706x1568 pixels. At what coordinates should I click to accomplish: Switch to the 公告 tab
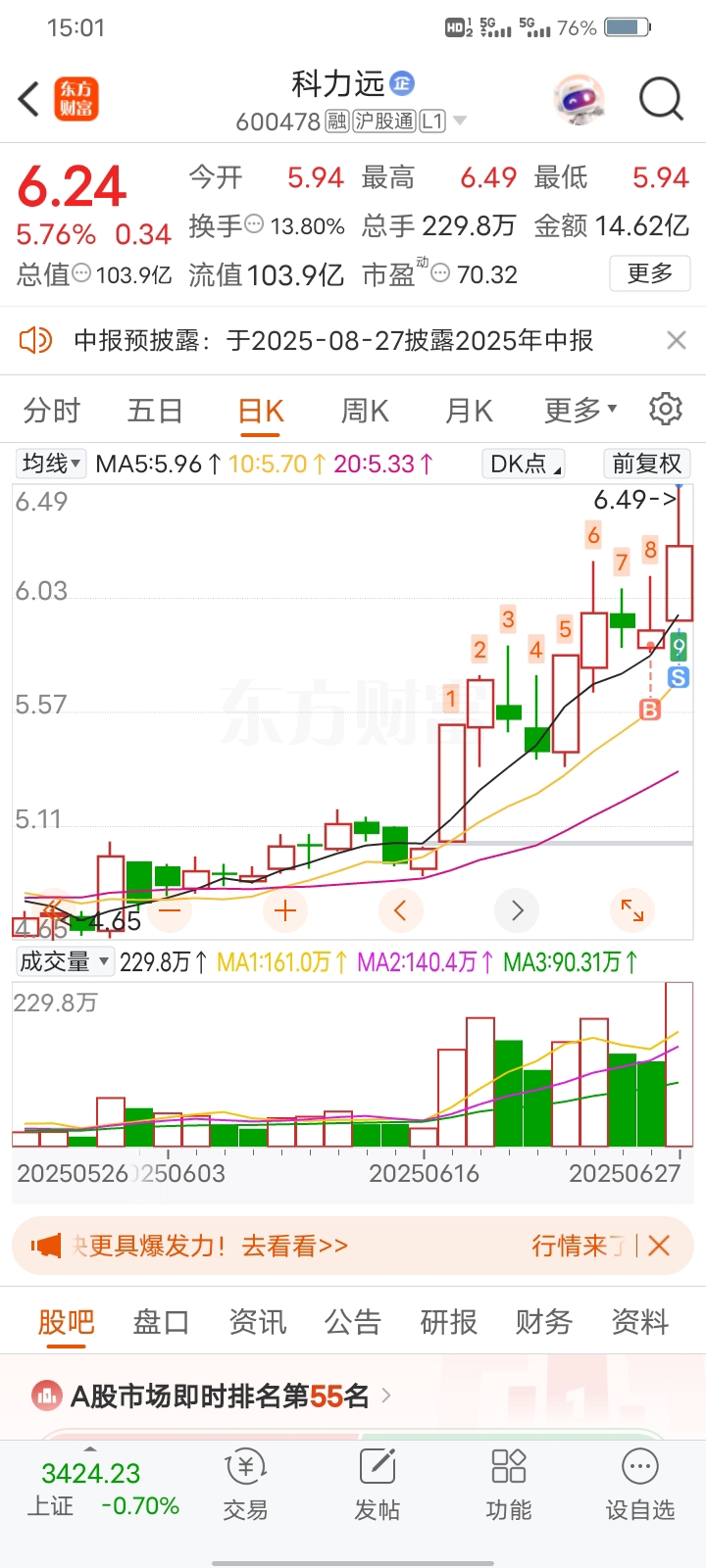[x=353, y=1322]
